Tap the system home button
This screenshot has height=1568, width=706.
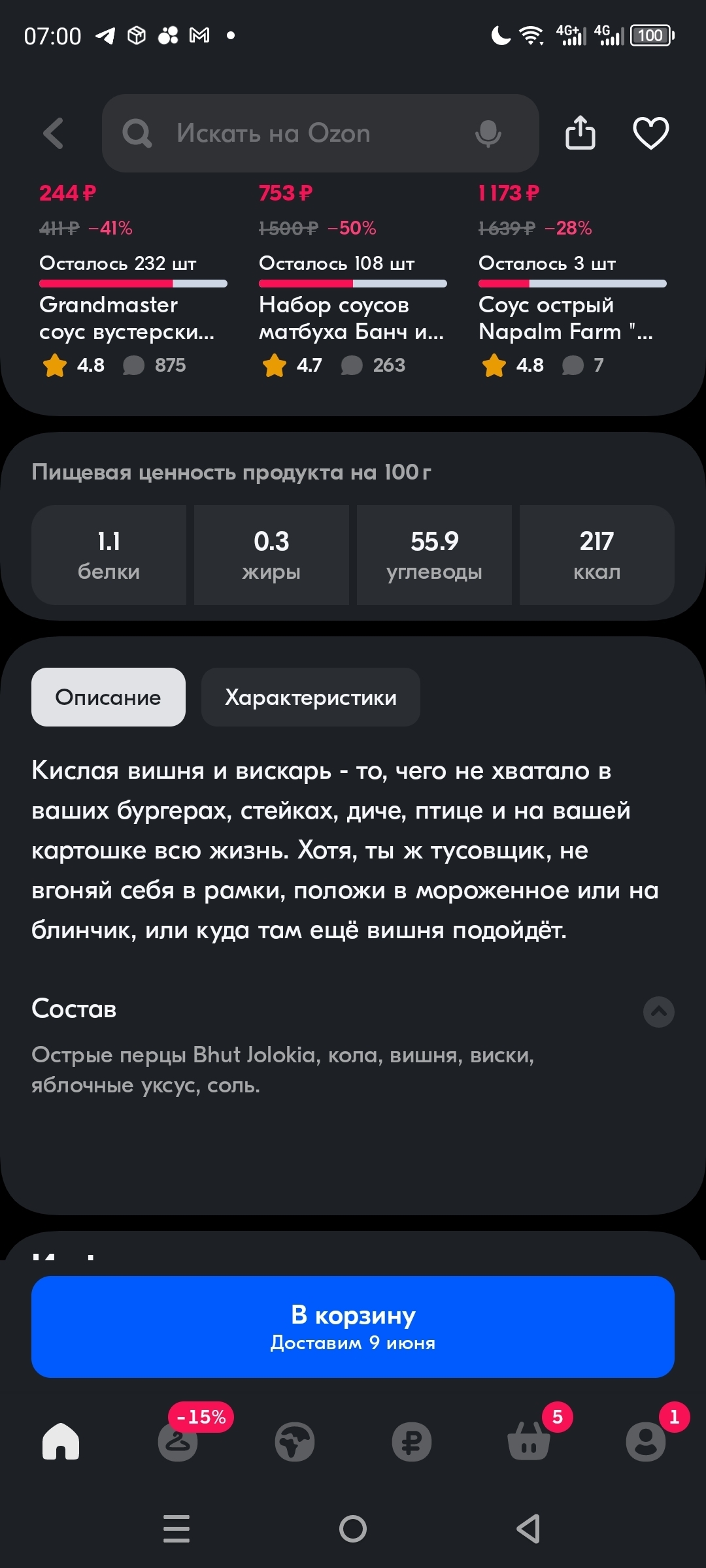(353, 1529)
